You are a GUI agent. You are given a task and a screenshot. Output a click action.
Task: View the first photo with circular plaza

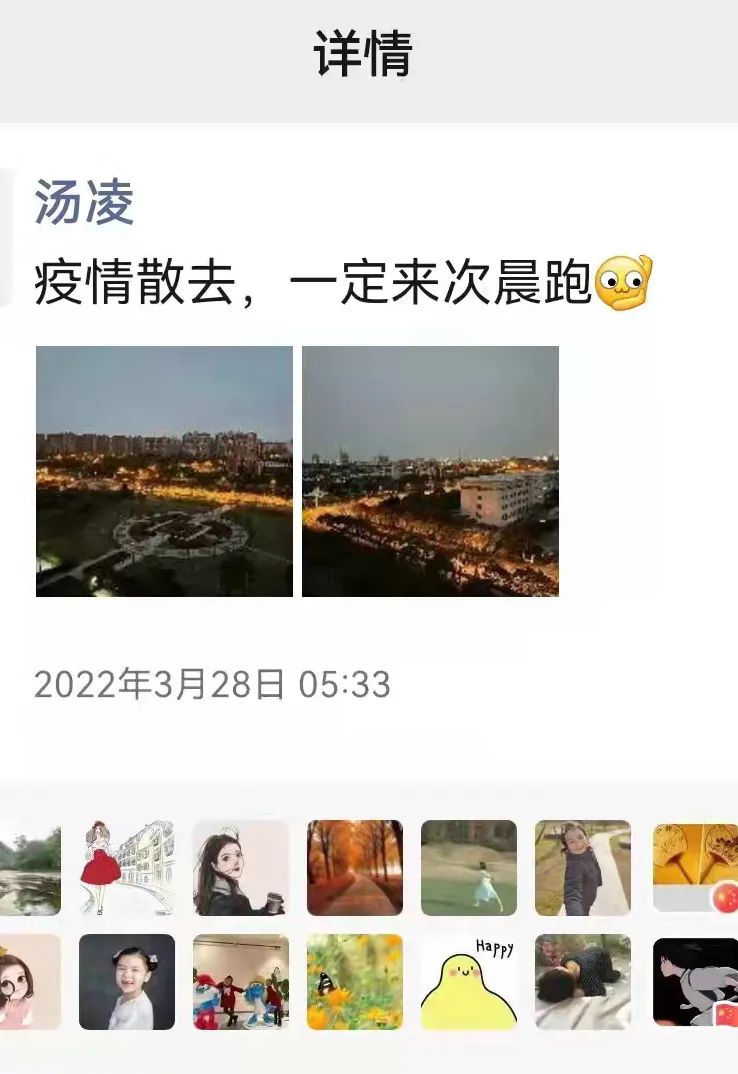[164, 471]
